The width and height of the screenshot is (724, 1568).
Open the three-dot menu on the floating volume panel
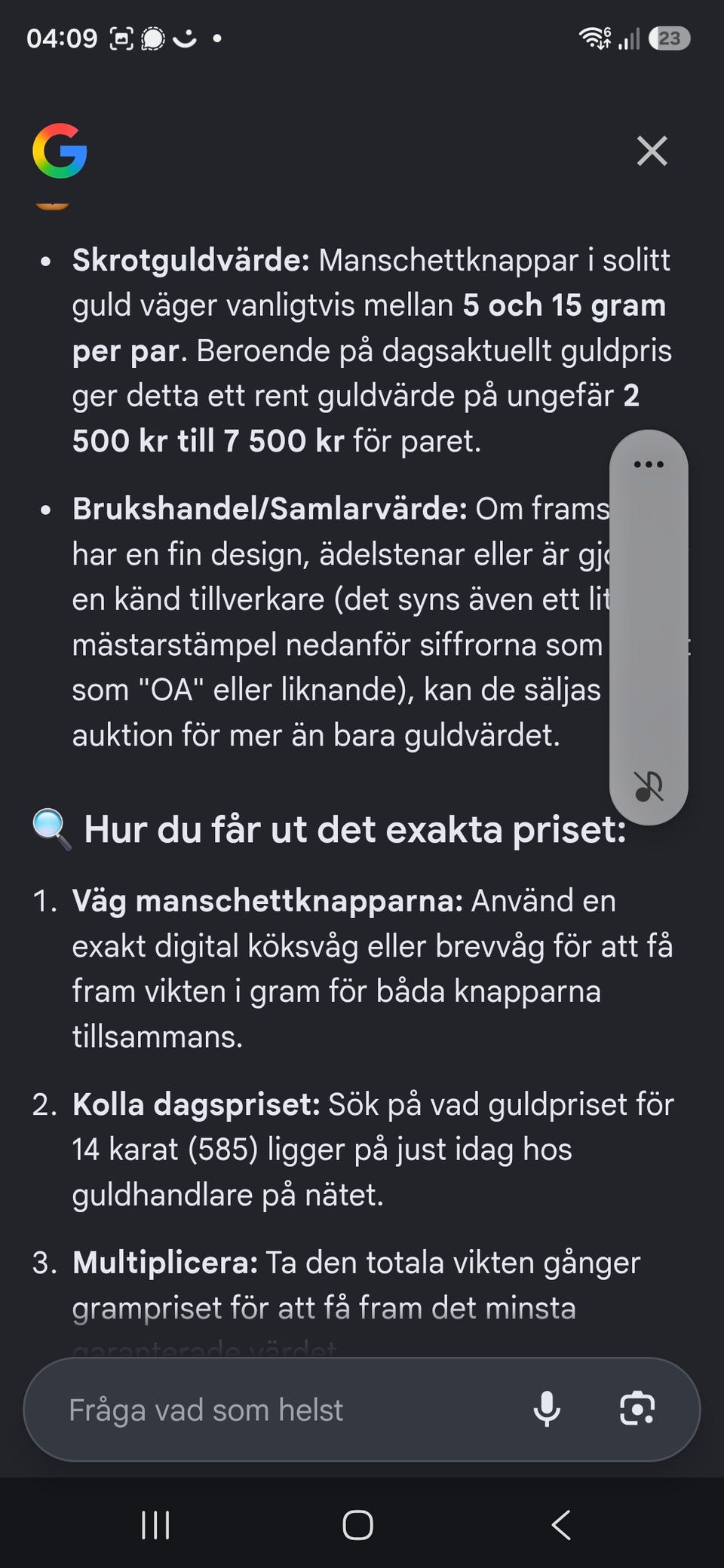(x=649, y=464)
